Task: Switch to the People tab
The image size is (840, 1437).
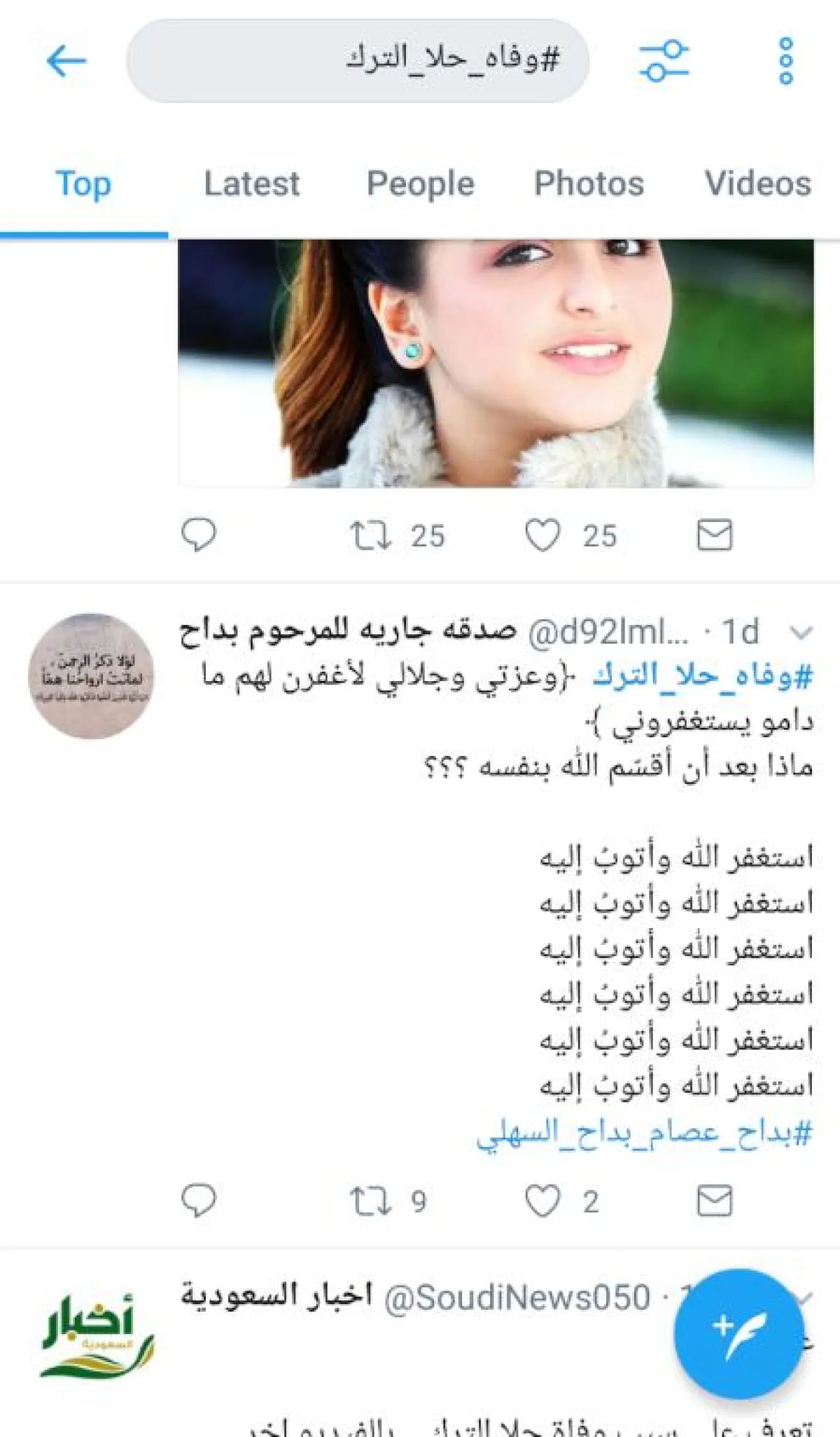Action: (x=420, y=184)
